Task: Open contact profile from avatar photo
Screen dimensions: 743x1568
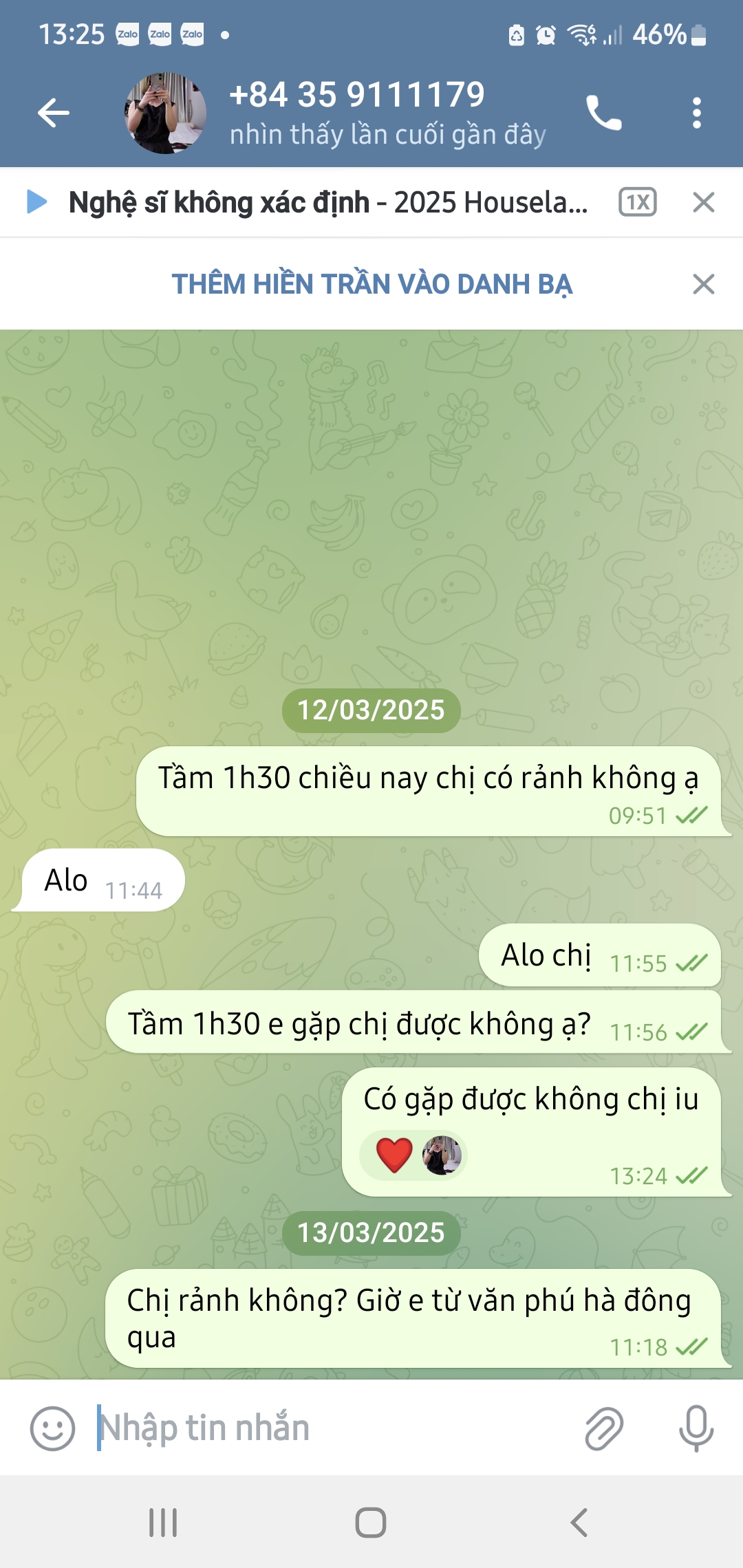Action: point(165,113)
